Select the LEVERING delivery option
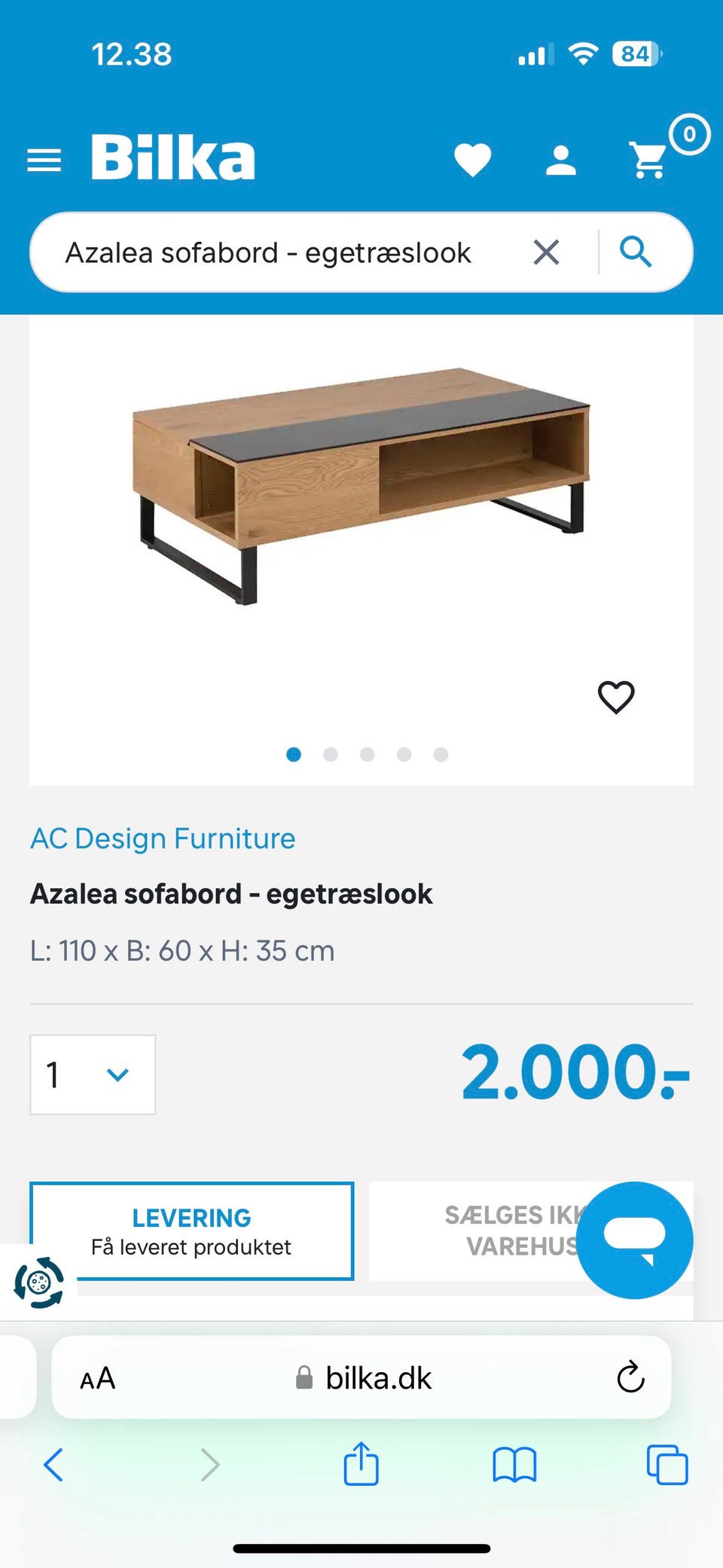This screenshot has width=723, height=1568. (x=191, y=1230)
